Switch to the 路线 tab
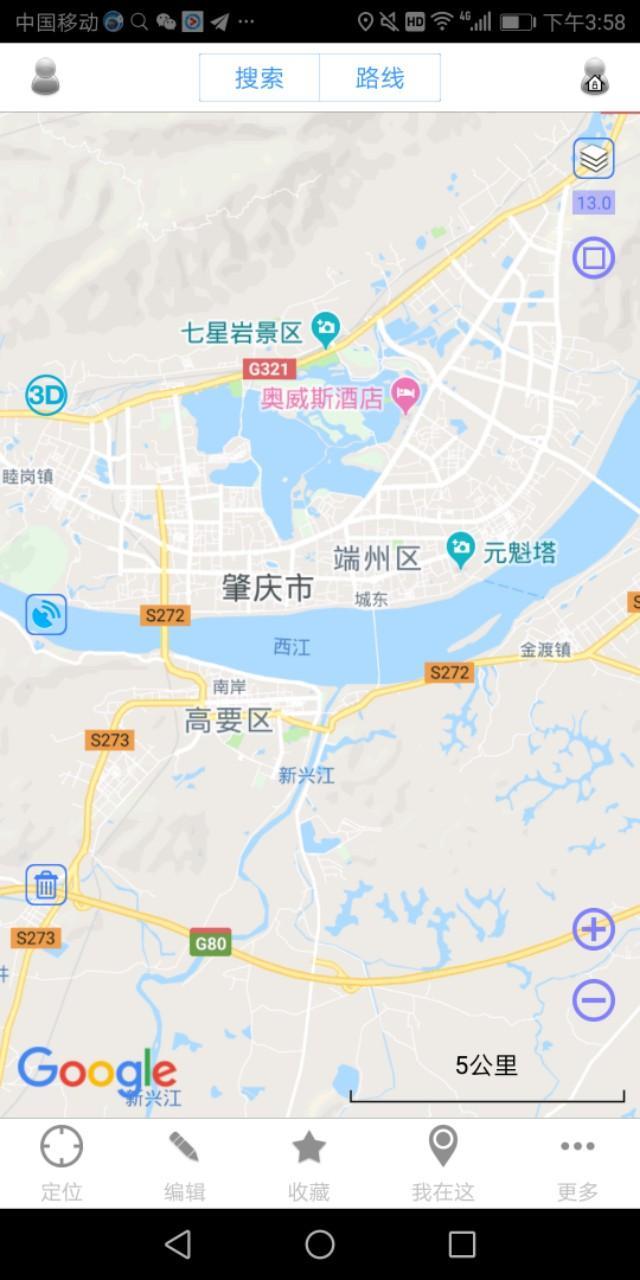 380,78
